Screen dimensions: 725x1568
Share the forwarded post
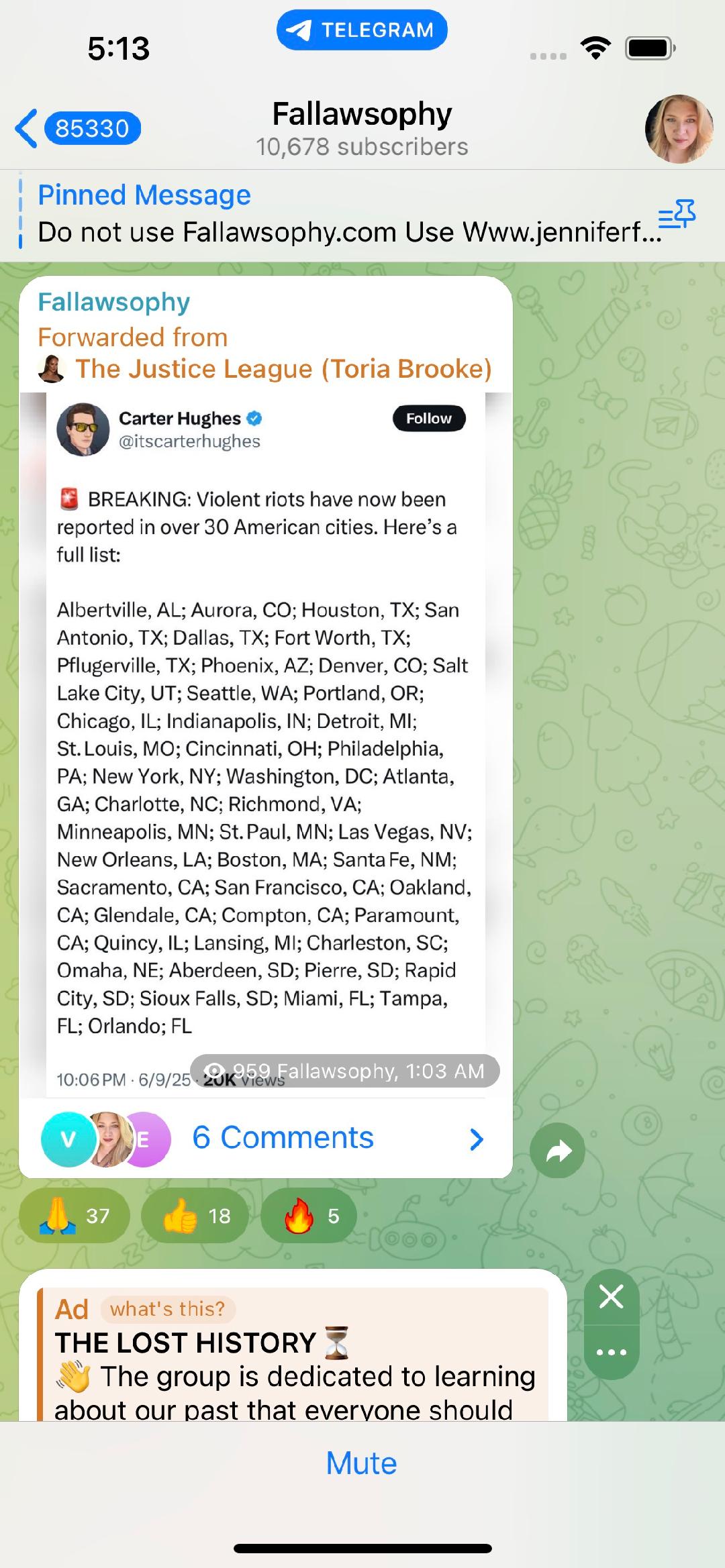click(557, 1151)
